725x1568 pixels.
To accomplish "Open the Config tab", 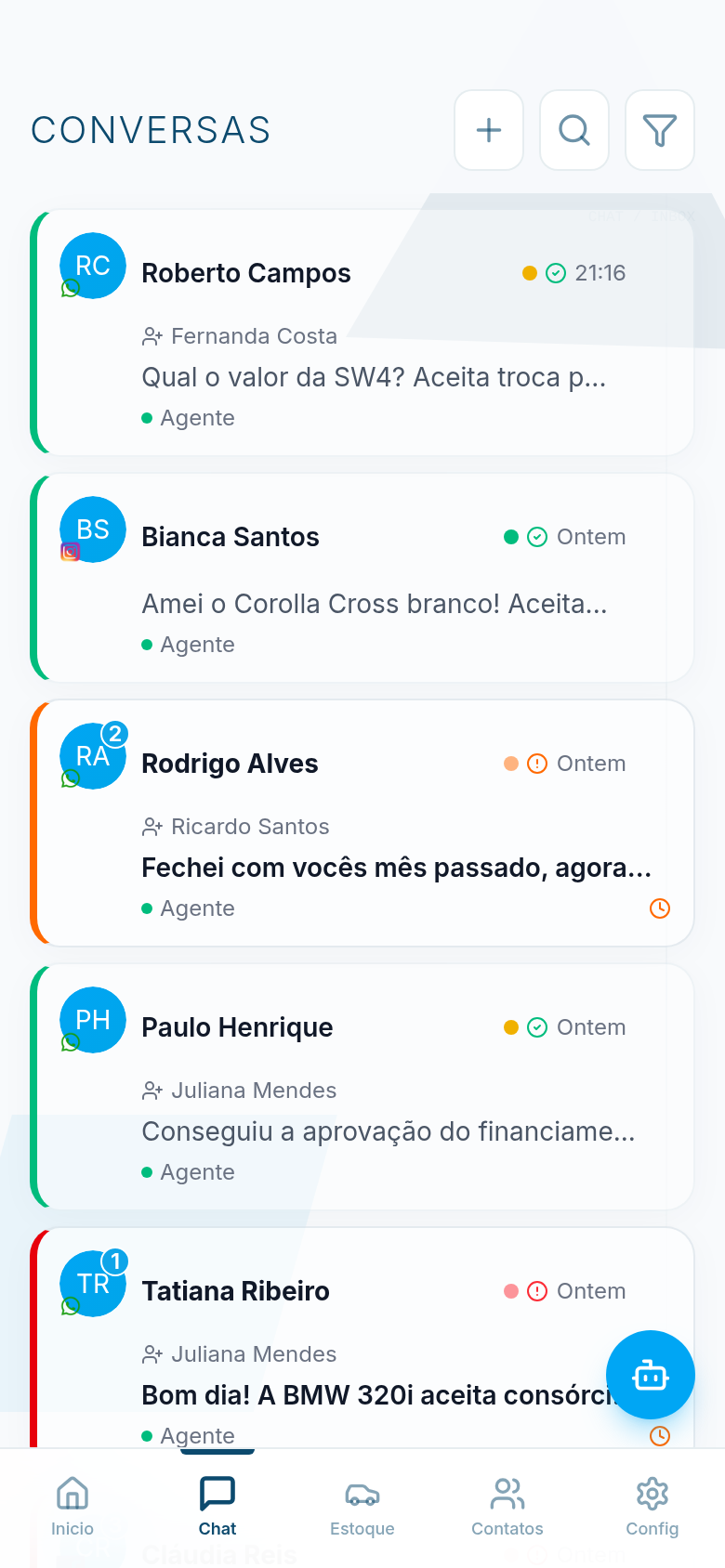I will [x=652, y=1507].
